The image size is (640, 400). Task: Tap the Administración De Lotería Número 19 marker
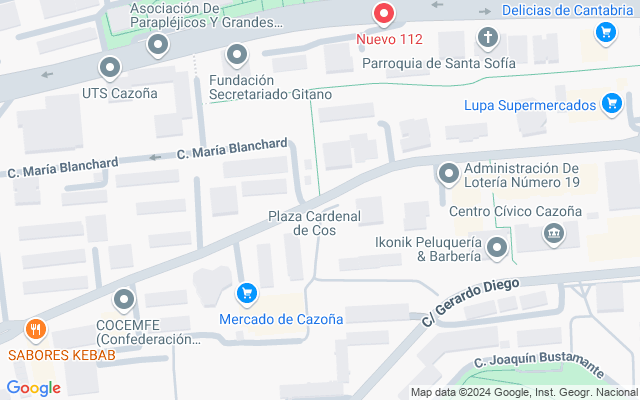[449, 173]
